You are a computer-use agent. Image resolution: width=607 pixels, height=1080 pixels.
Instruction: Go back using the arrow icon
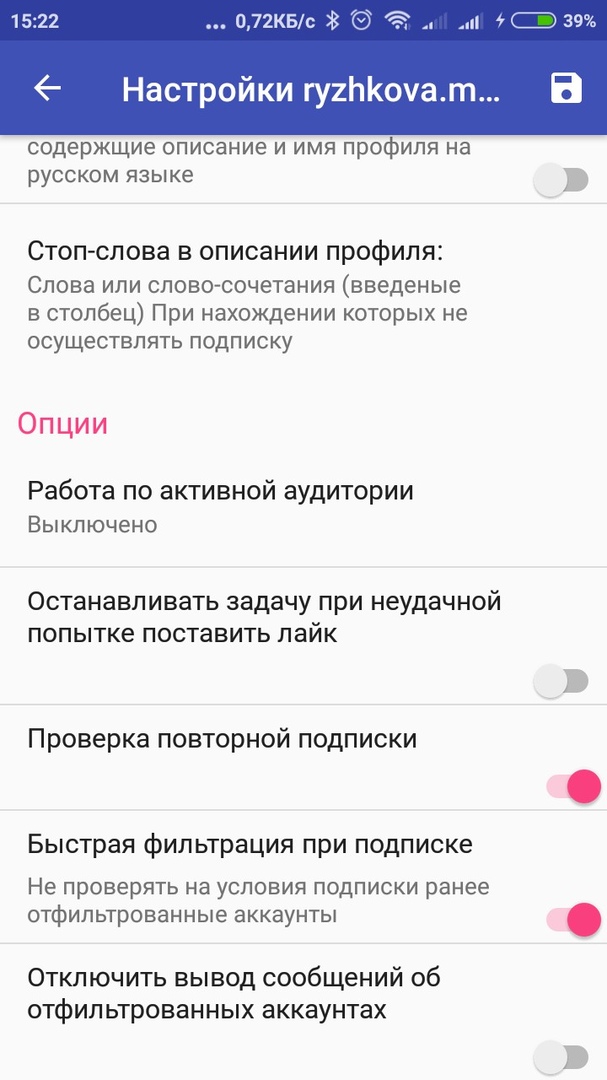[47, 88]
